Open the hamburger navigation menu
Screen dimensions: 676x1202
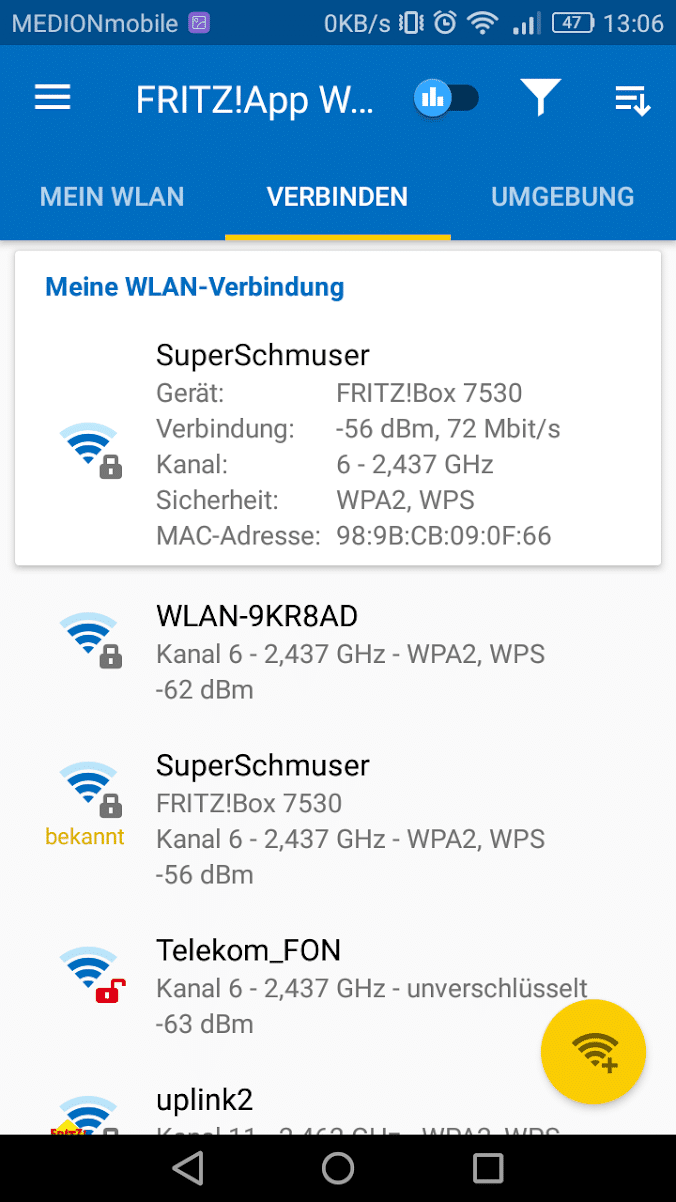[53, 98]
